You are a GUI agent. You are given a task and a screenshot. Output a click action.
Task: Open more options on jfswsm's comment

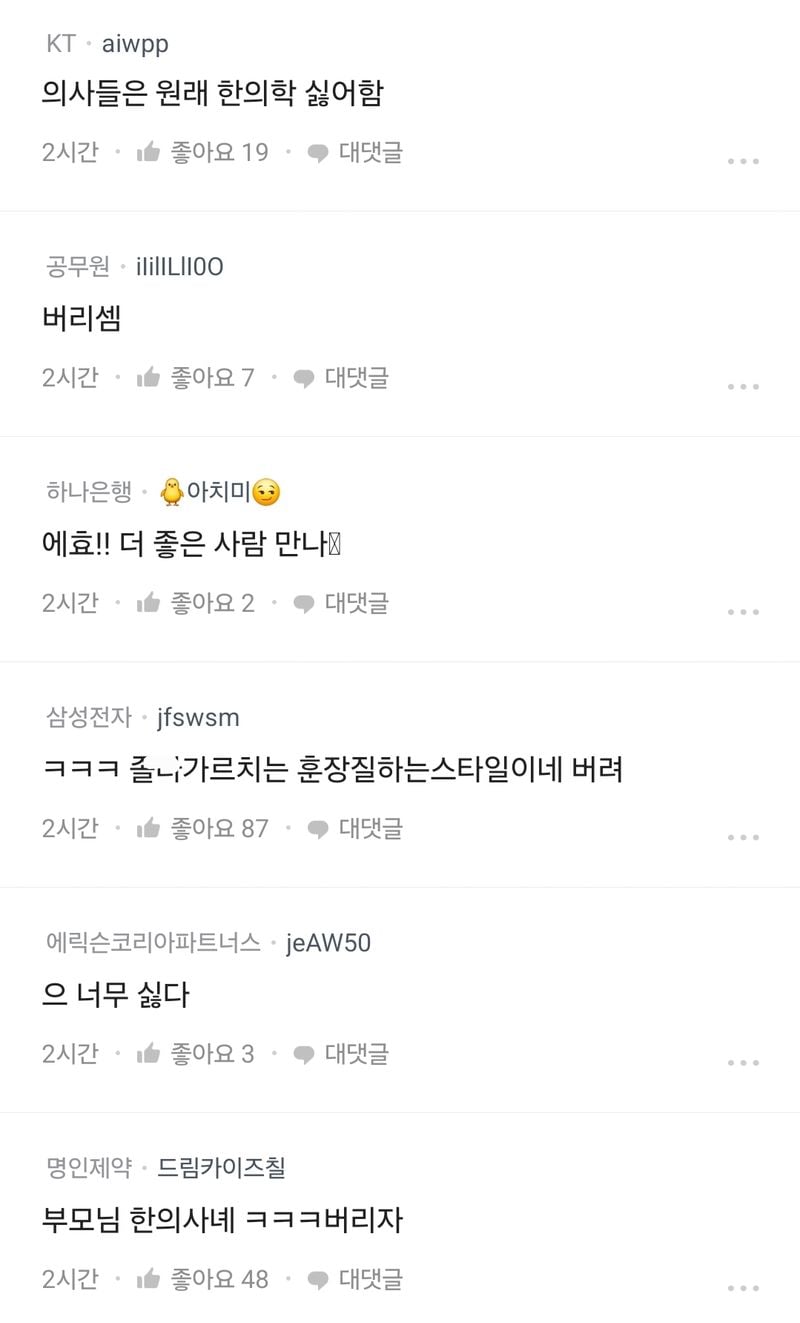click(742, 837)
